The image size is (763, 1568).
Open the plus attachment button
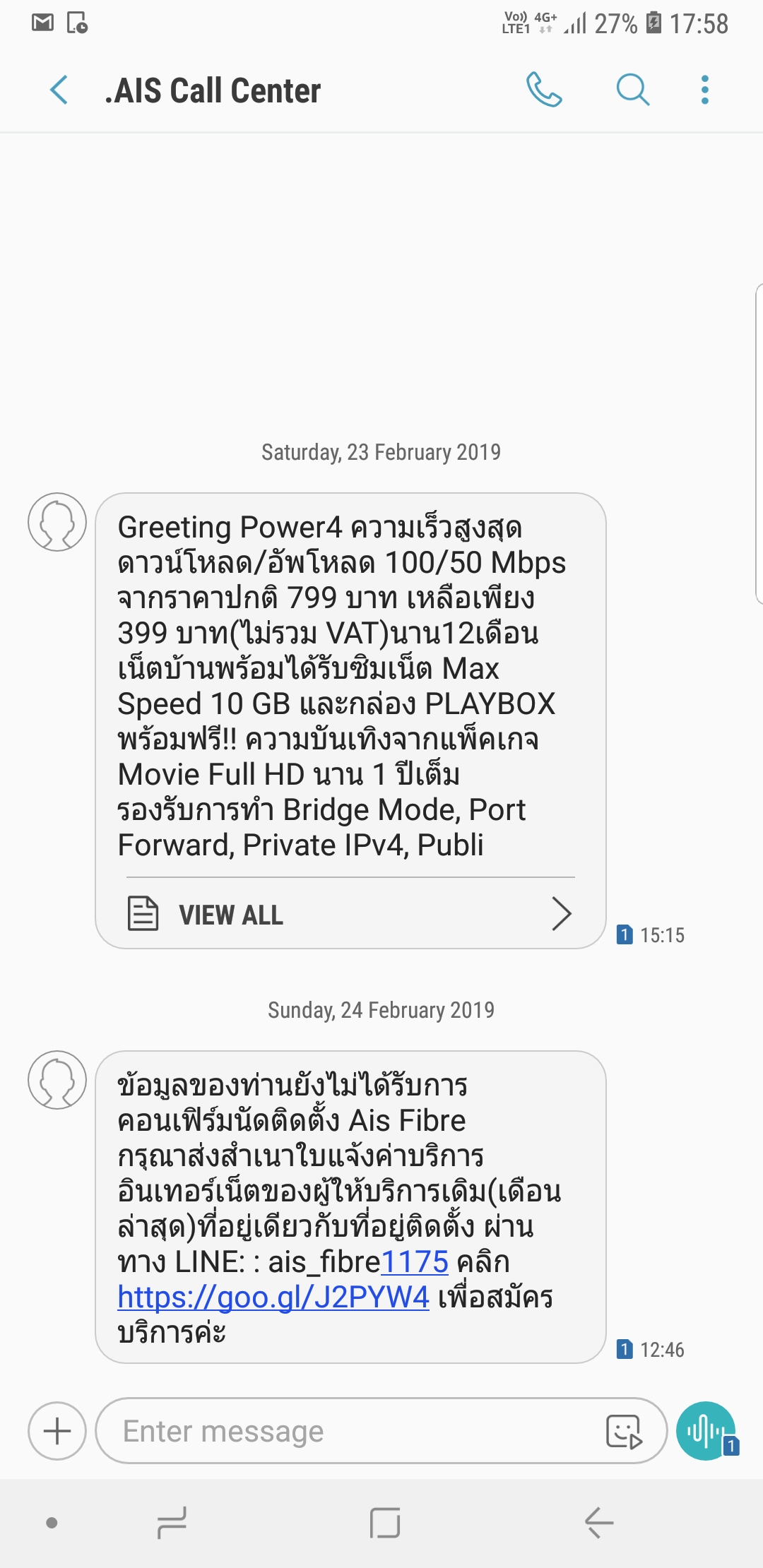(x=57, y=1431)
